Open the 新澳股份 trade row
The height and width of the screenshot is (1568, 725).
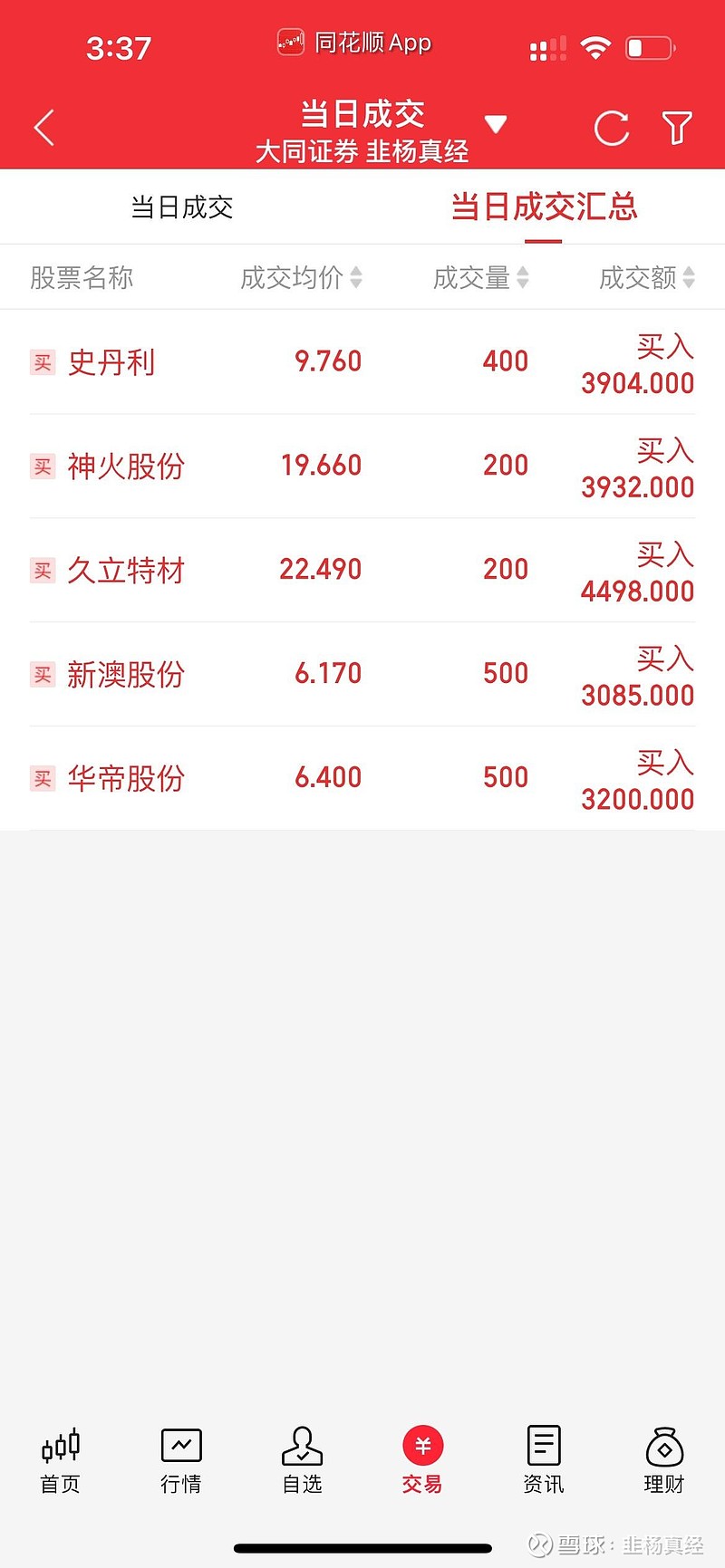362,675
